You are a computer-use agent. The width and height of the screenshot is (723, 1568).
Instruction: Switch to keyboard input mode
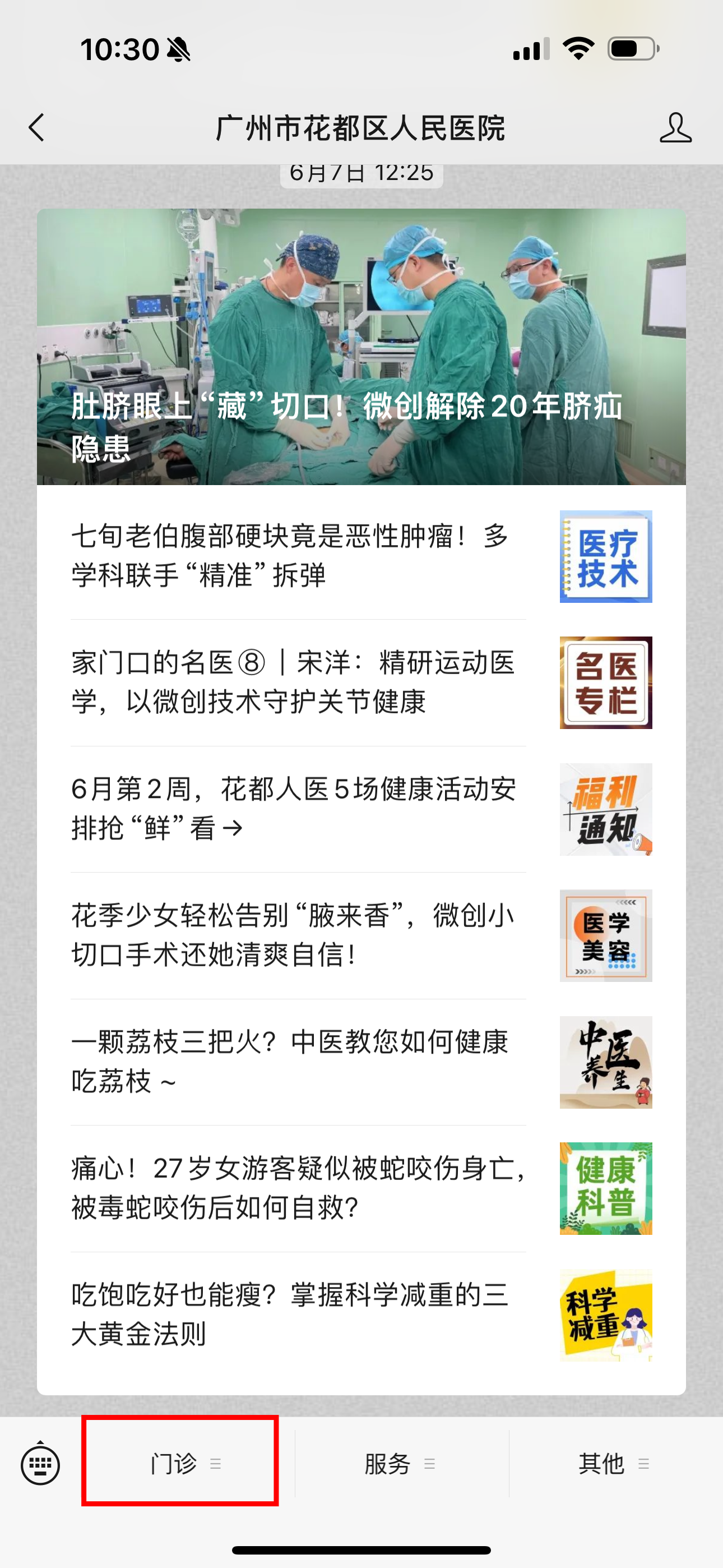coord(40,1463)
